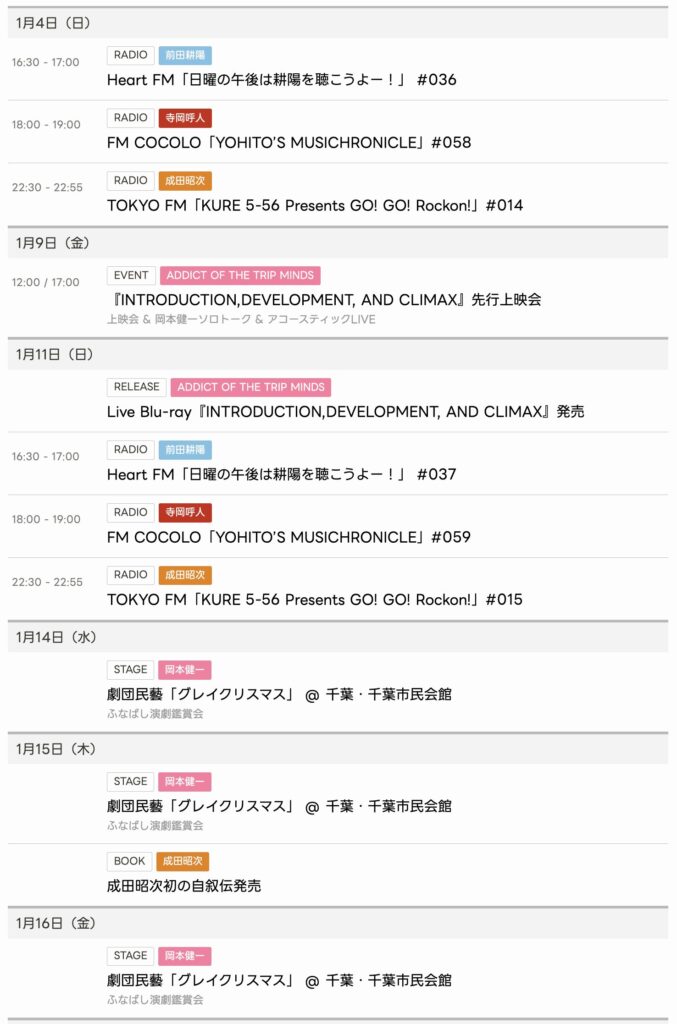Open the 先行上映会 event entry
The height and width of the screenshot is (1024, 677).
click(x=324, y=300)
